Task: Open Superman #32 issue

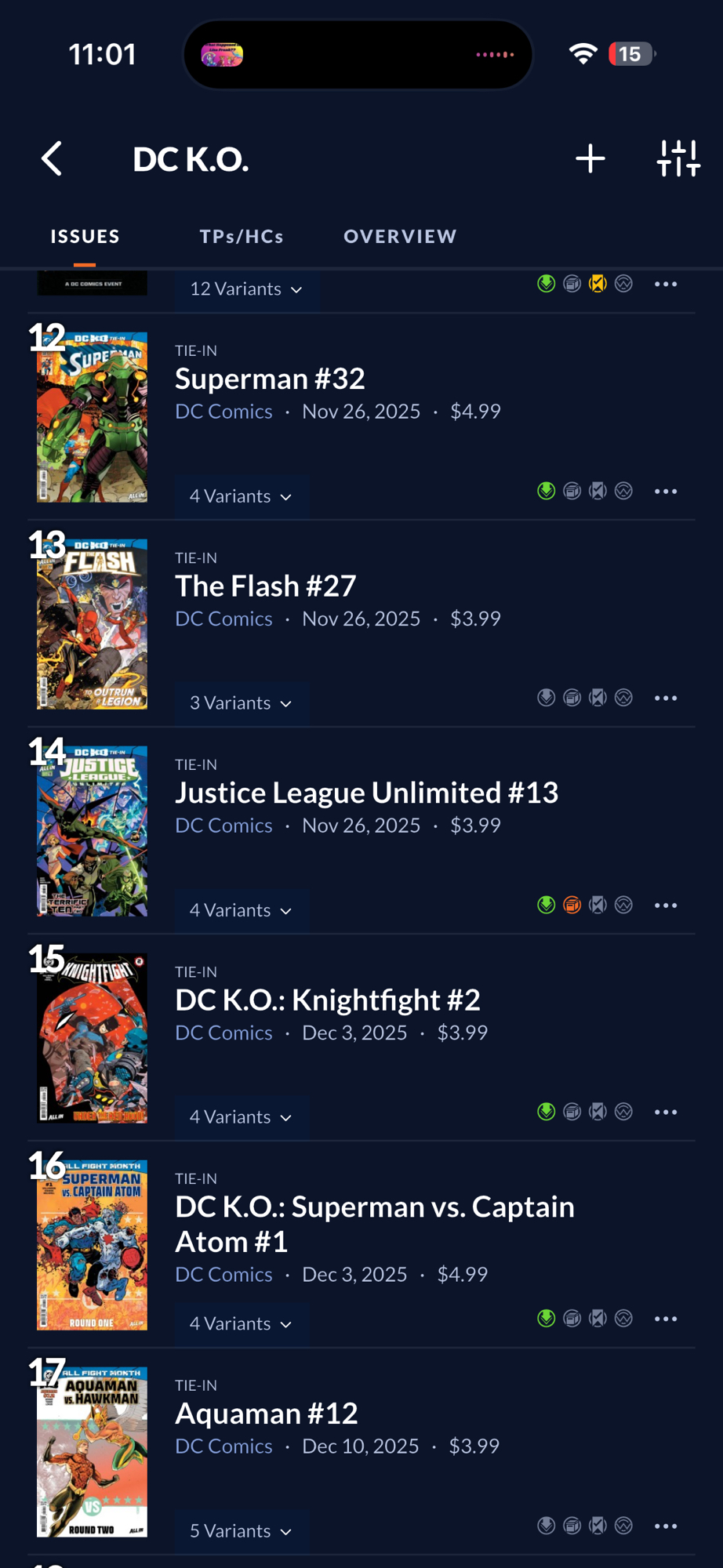Action: pyautogui.click(x=270, y=379)
